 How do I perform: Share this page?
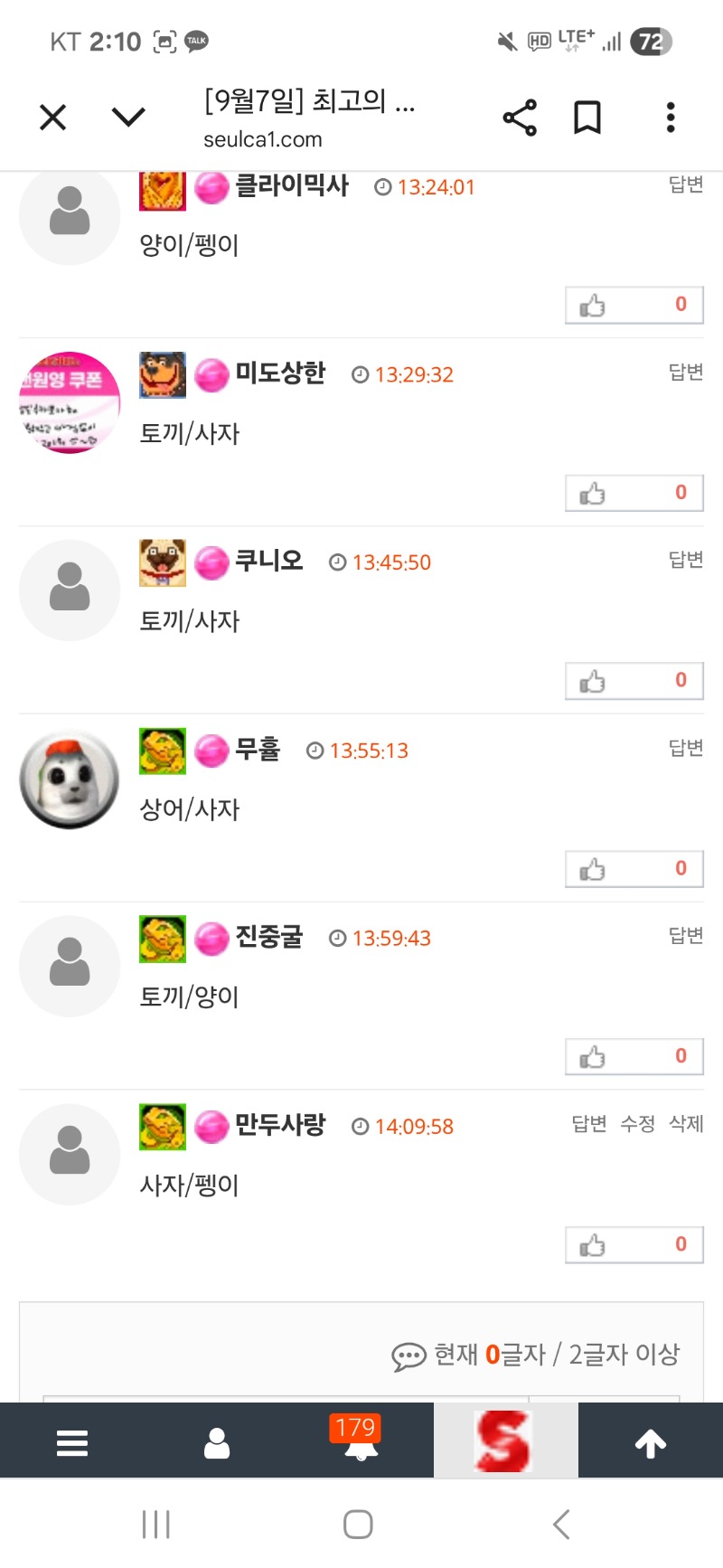click(520, 118)
